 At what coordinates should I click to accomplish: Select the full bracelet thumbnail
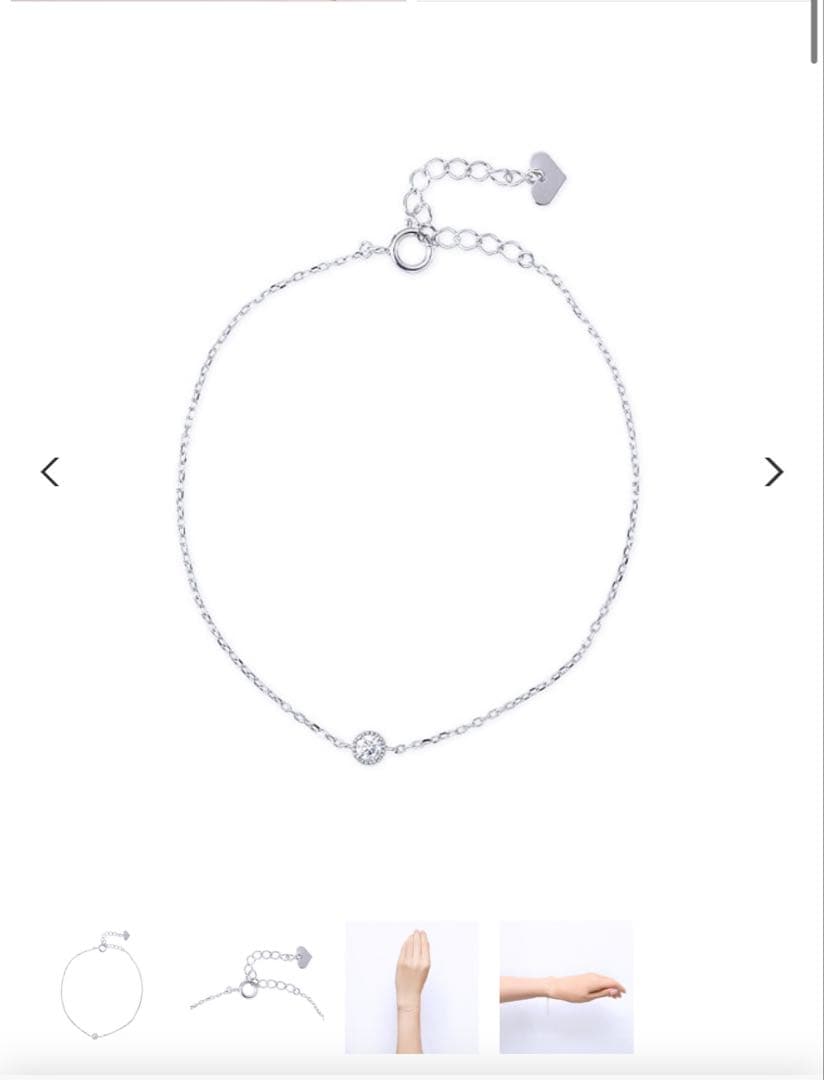tap(102, 987)
